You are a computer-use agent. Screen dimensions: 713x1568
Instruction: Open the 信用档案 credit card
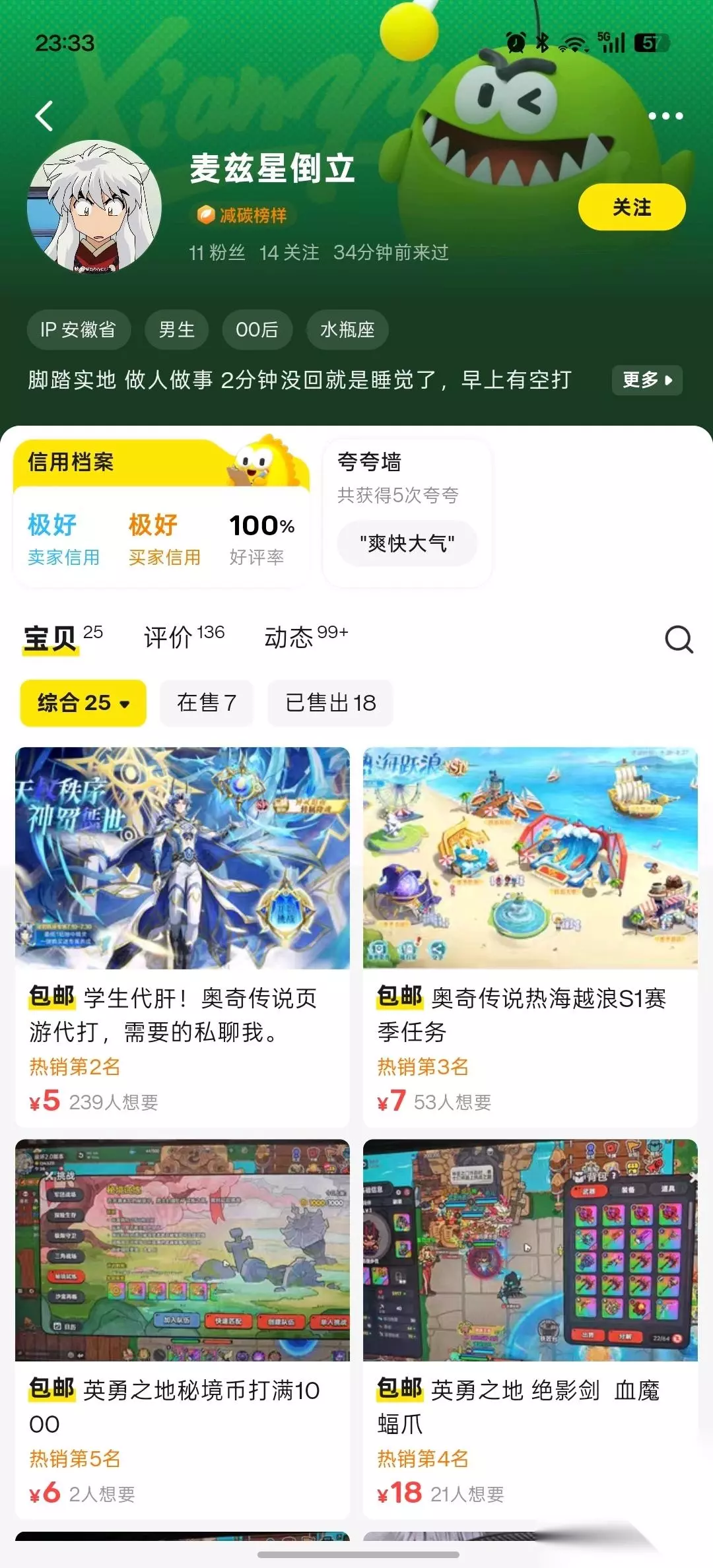coord(162,512)
